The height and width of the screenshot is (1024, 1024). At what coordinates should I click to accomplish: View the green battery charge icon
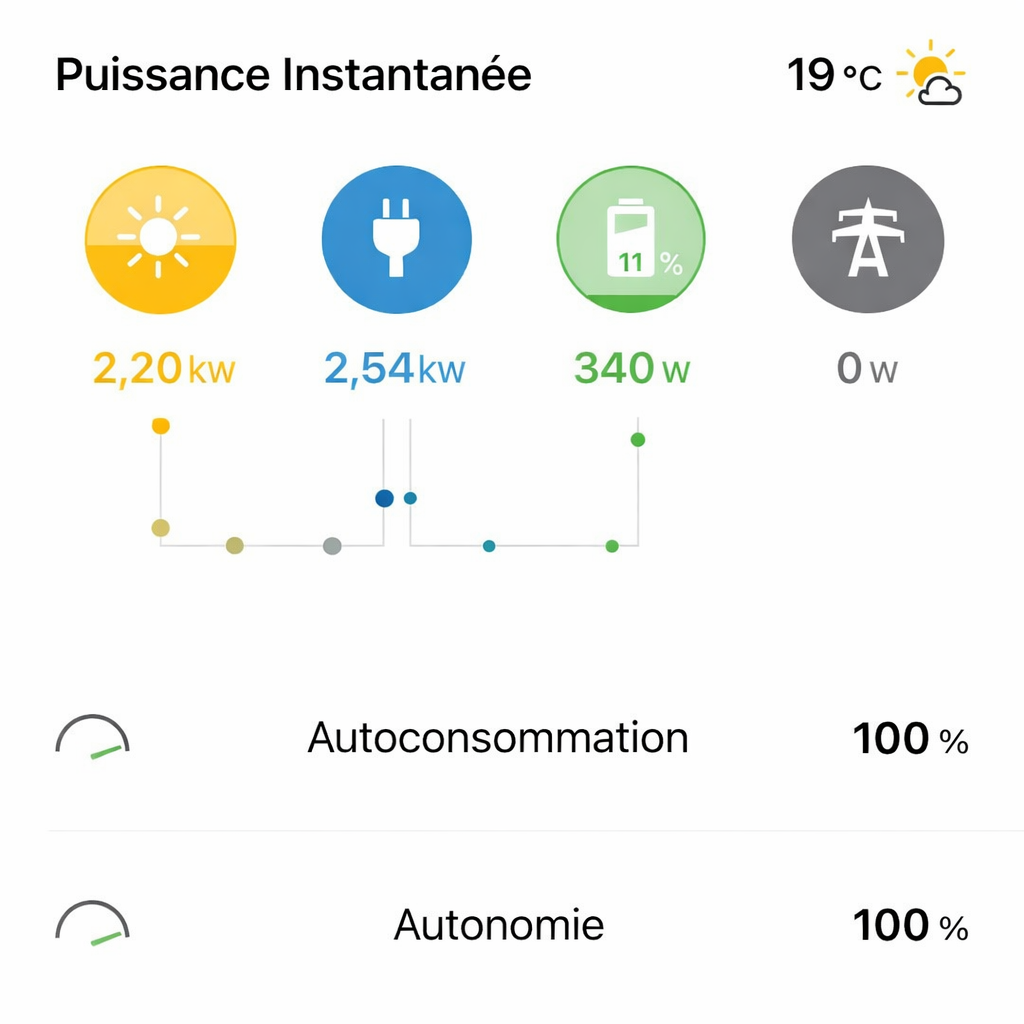click(x=631, y=240)
